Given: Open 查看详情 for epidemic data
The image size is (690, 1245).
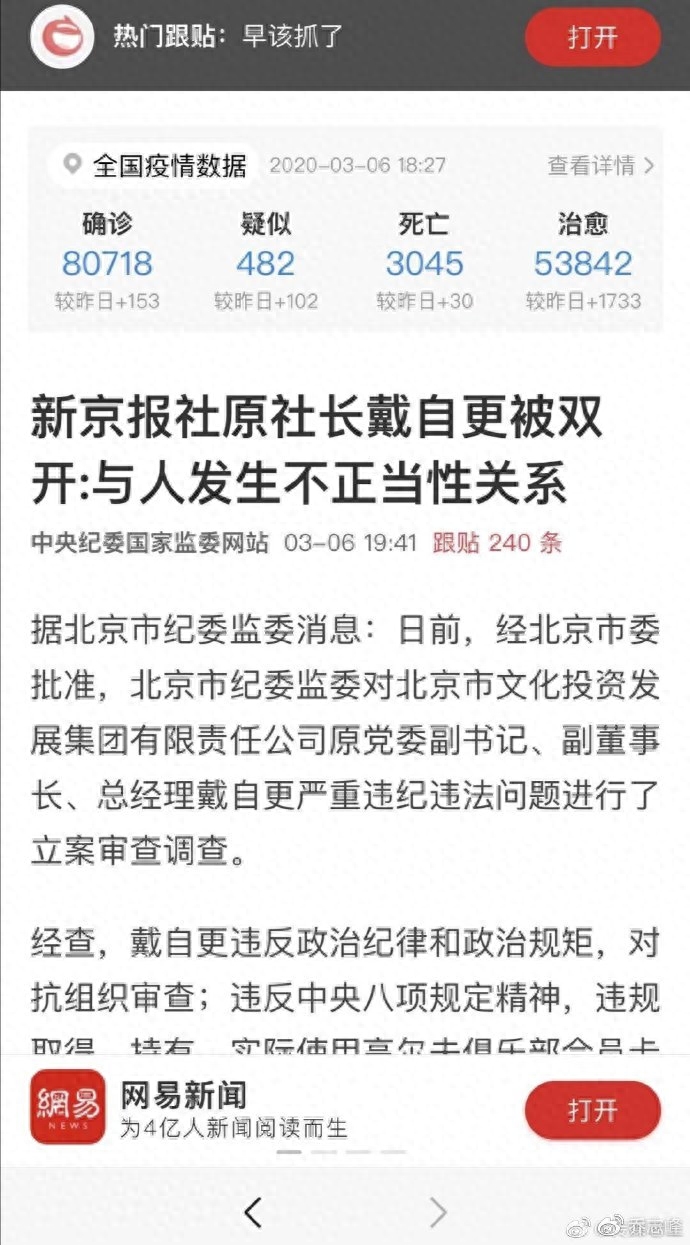Looking at the screenshot, I should 600,165.
